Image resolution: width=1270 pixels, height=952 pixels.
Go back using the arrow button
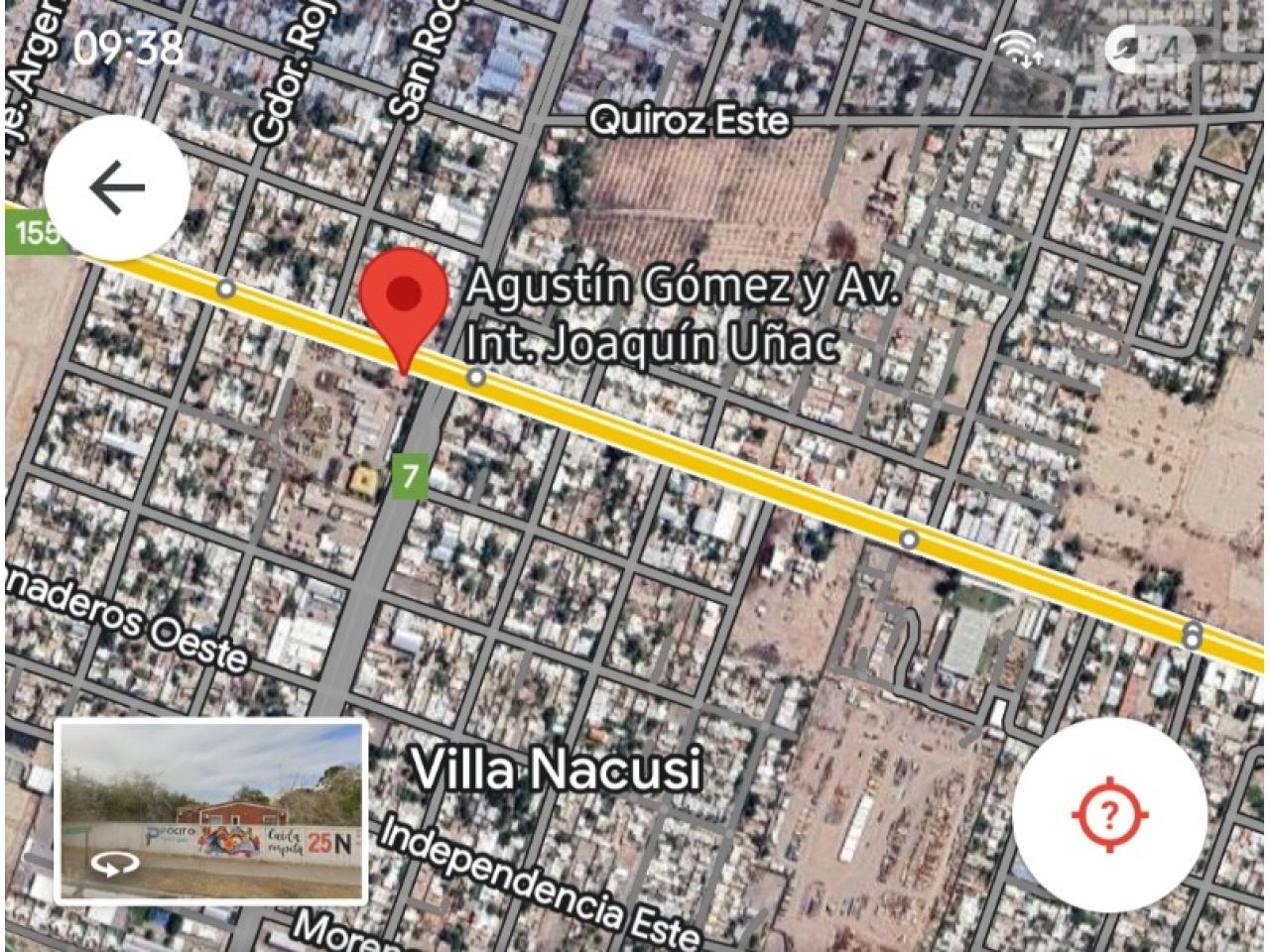116,188
